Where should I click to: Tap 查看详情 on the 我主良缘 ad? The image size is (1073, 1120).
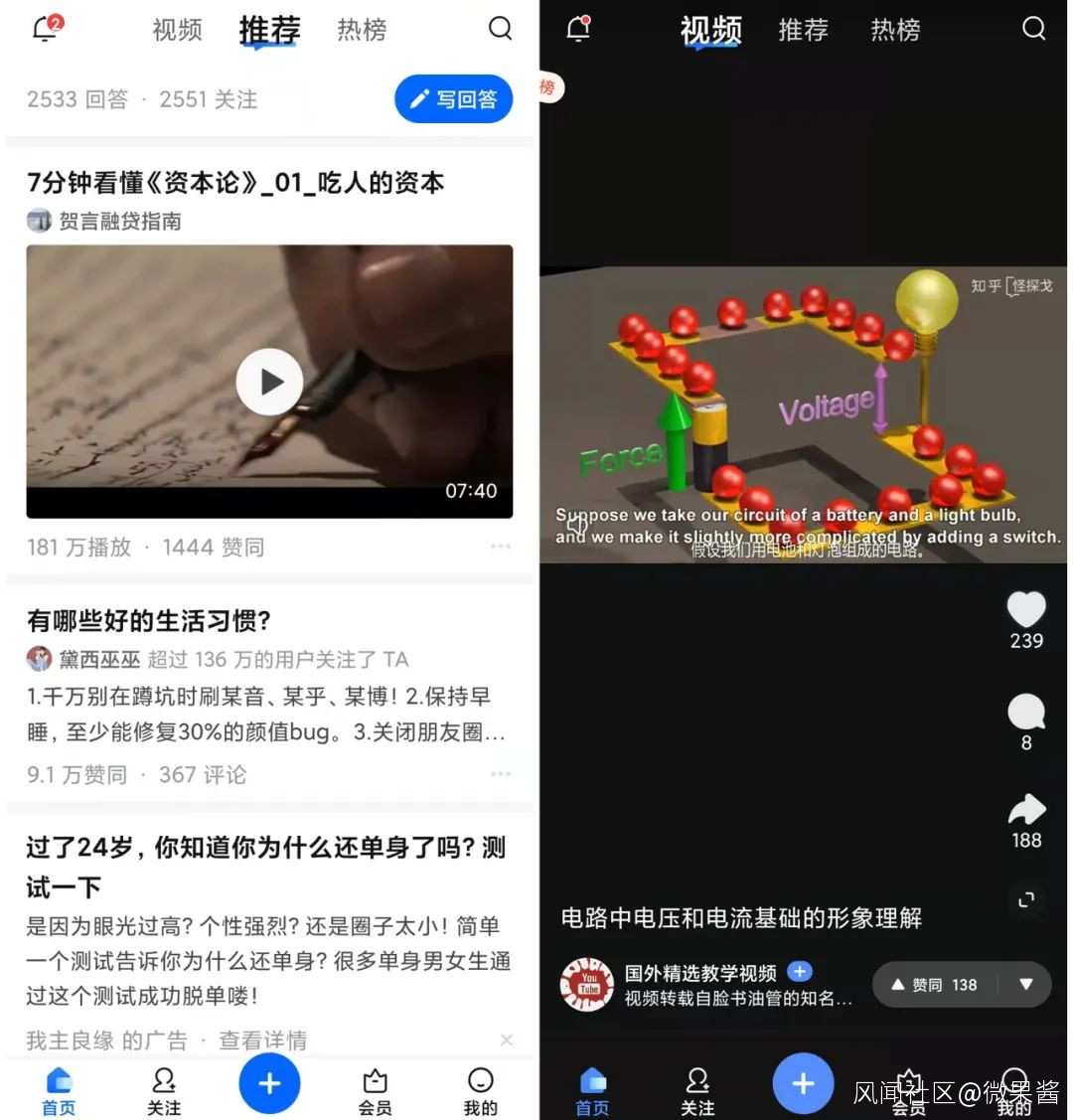[x=262, y=1040]
